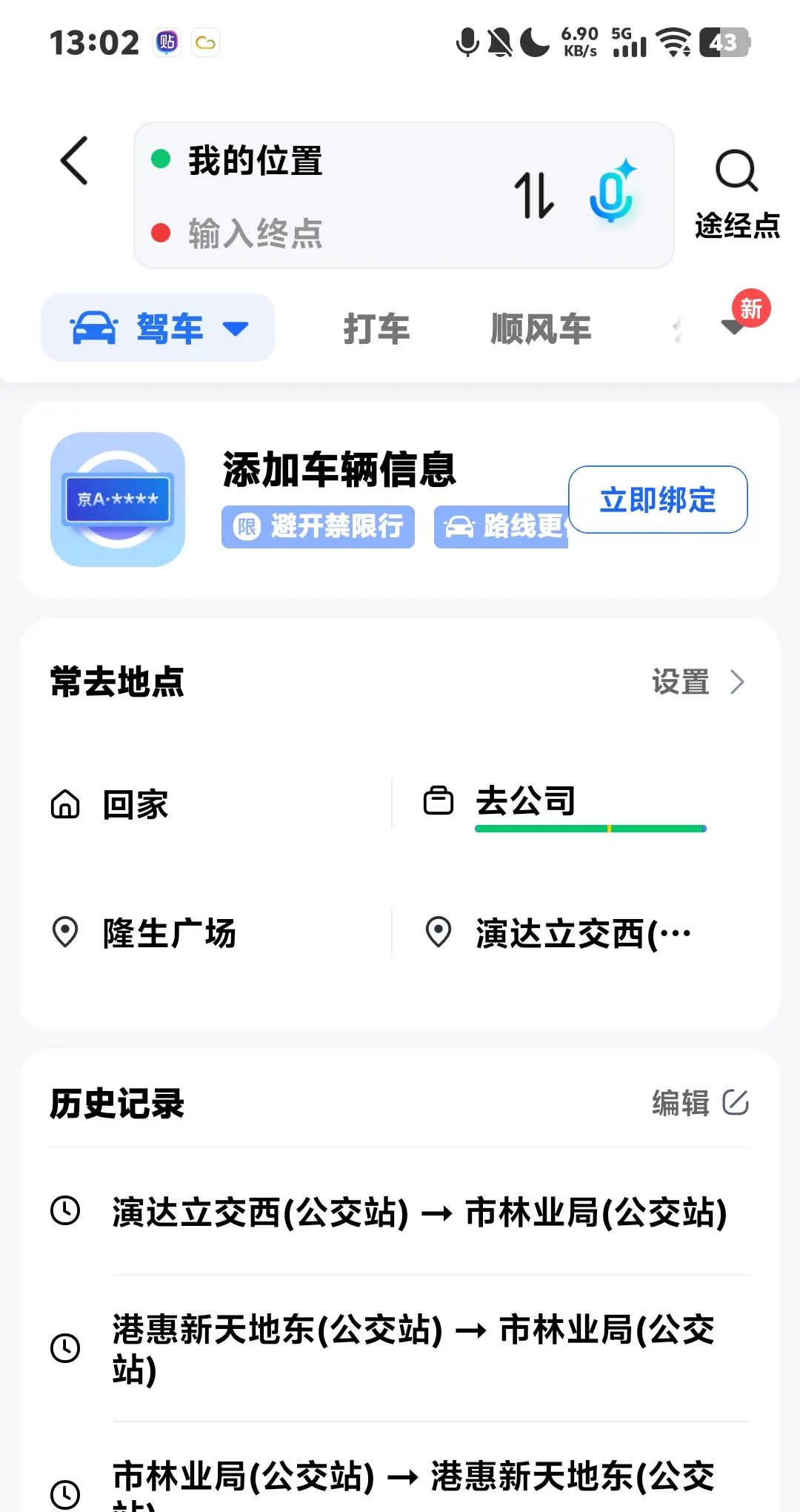Screen dimensions: 800x1512
Task: Open the 驾车 mode dropdown arrow
Action: (x=235, y=329)
